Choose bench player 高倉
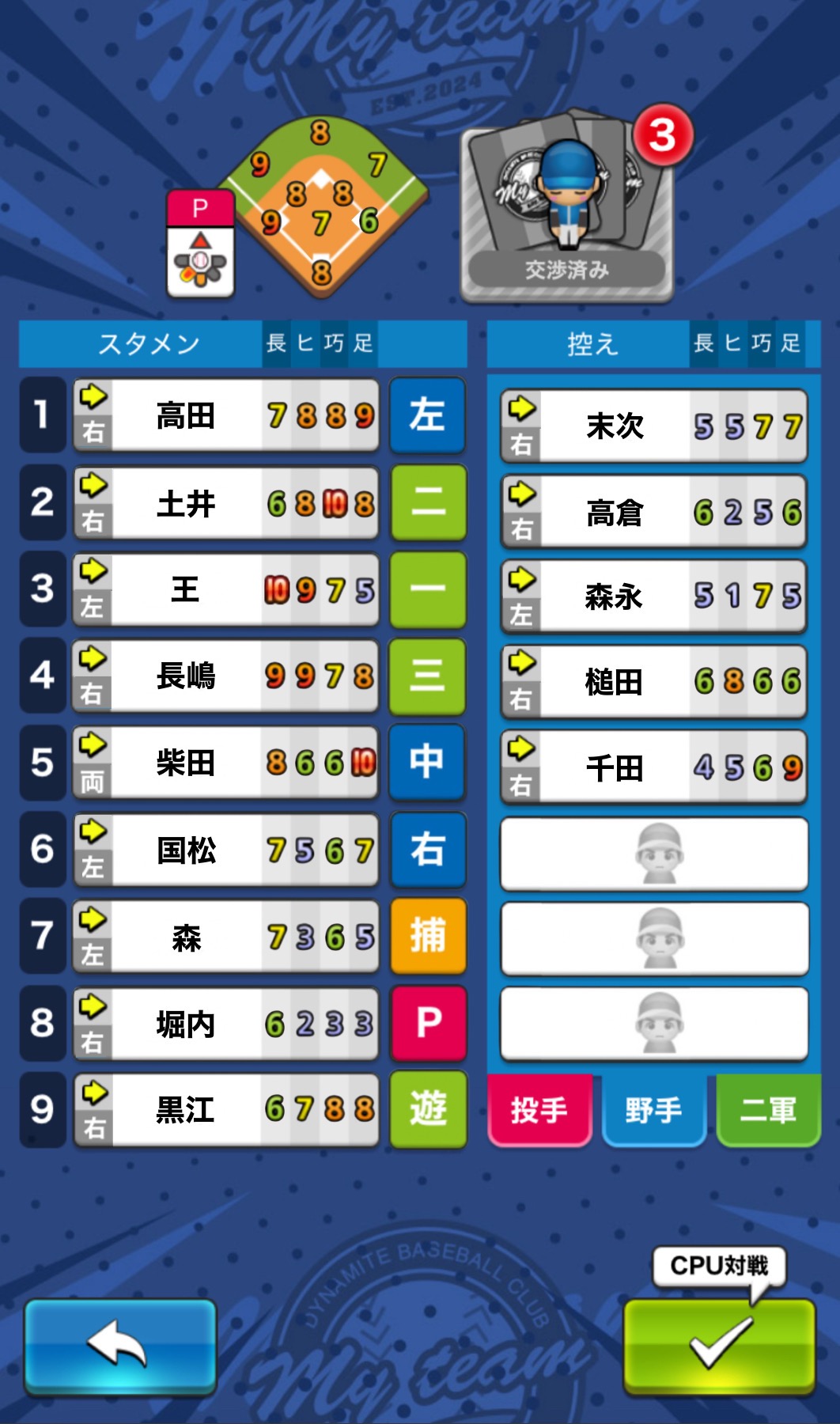The width and height of the screenshot is (840, 1424). tap(653, 512)
